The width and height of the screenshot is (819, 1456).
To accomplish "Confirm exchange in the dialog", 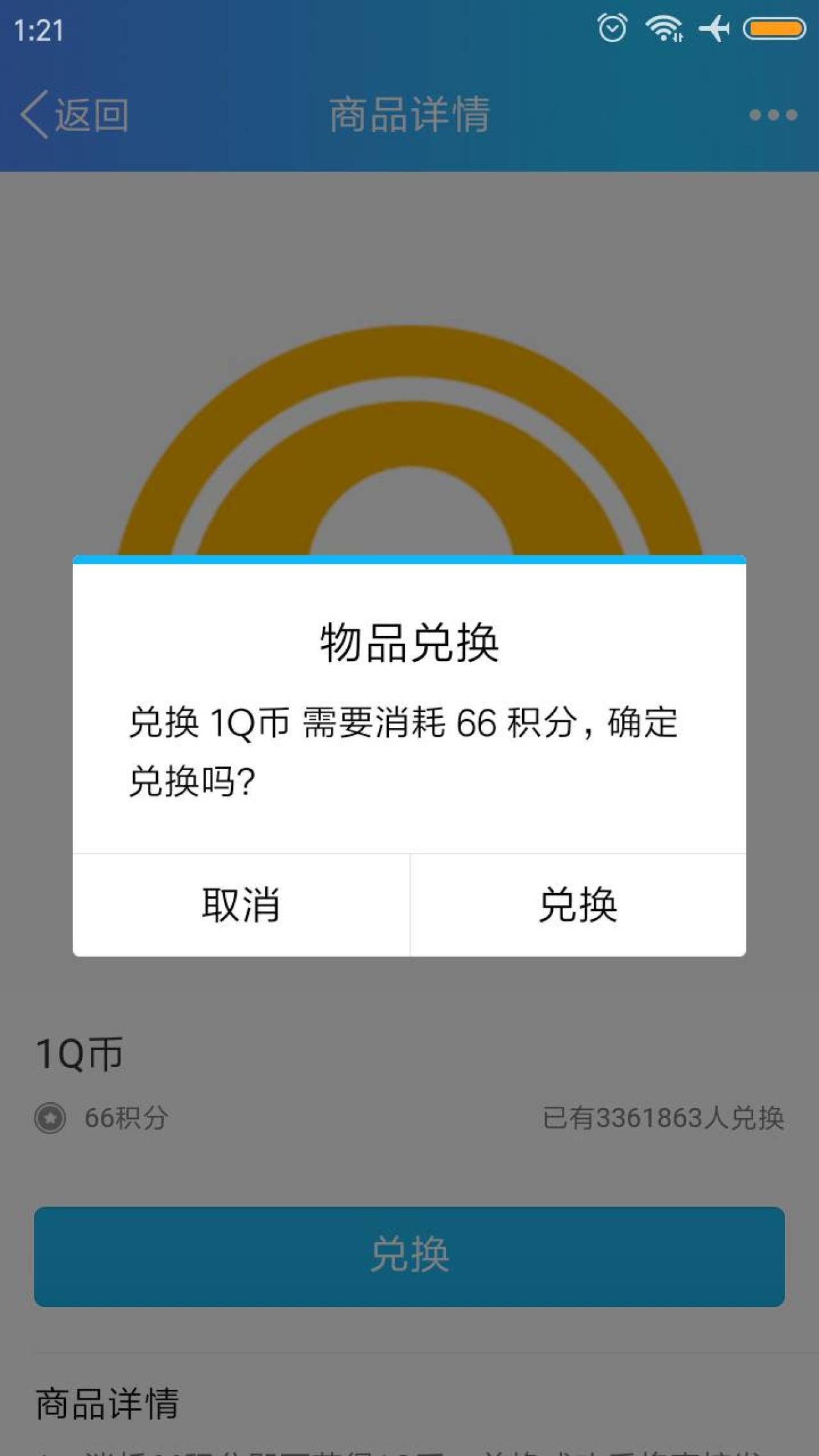I will click(x=578, y=905).
